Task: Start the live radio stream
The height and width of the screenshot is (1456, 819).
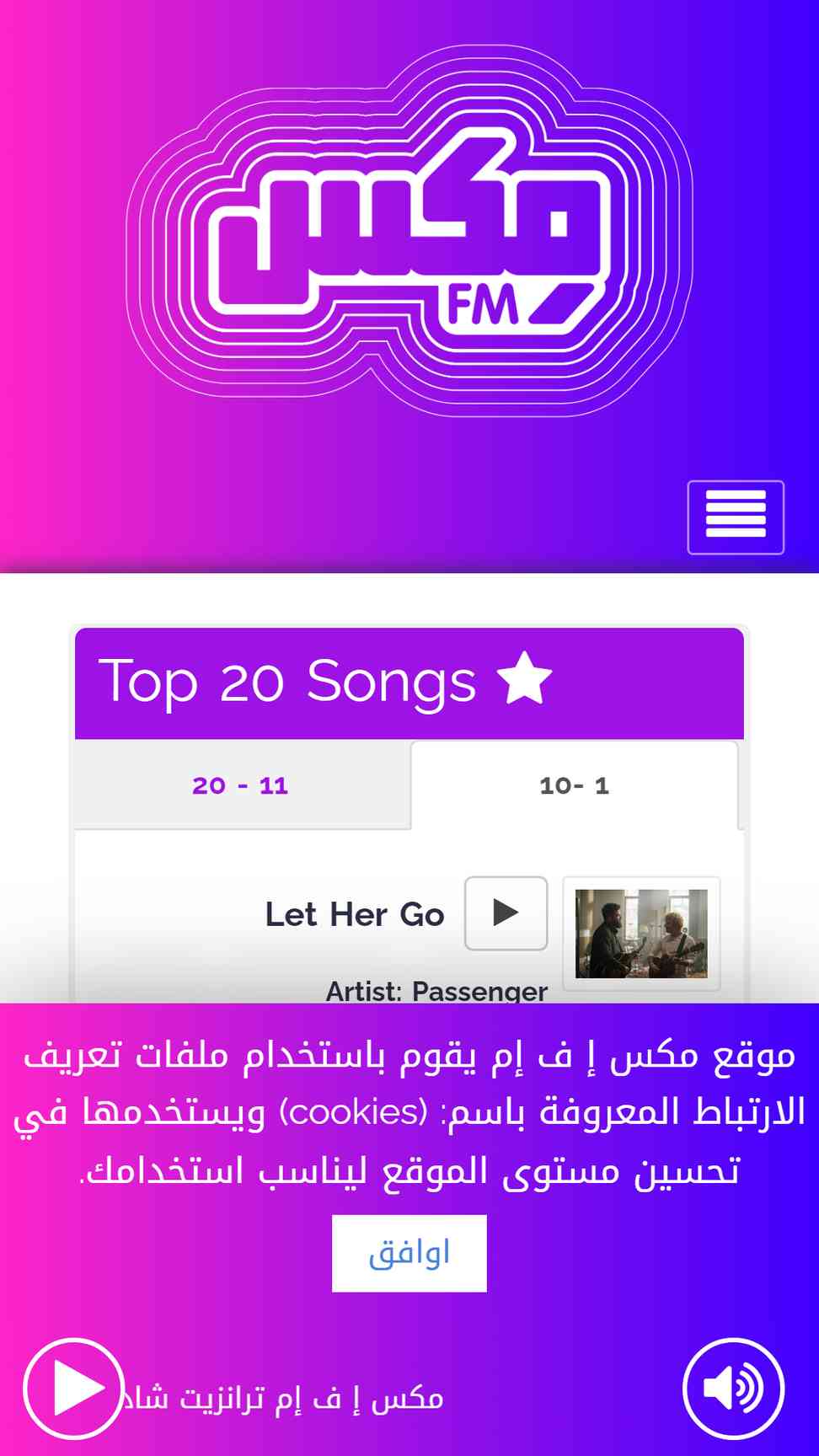Action: (x=74, y=1388)
